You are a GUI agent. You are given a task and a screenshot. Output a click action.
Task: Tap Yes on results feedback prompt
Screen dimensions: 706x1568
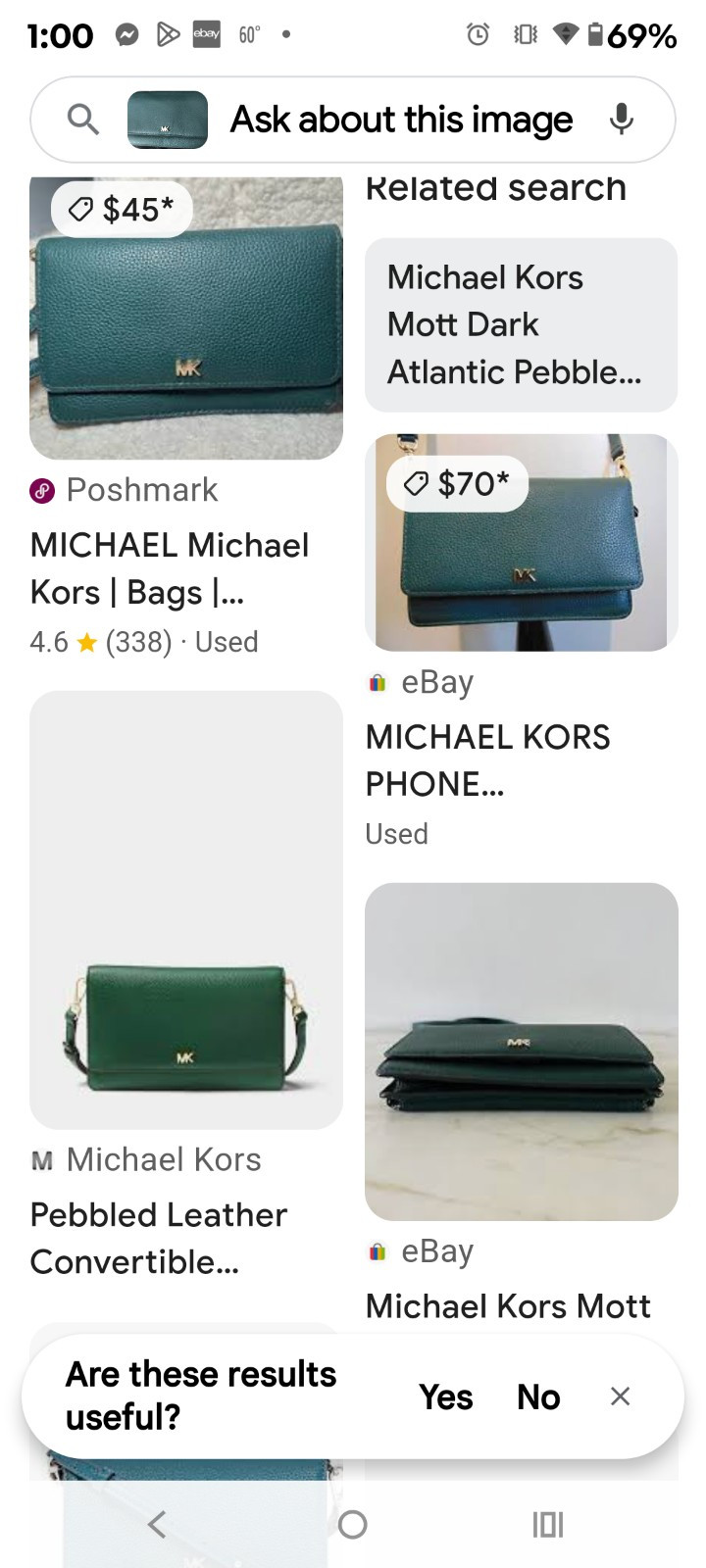[446, 1396]
